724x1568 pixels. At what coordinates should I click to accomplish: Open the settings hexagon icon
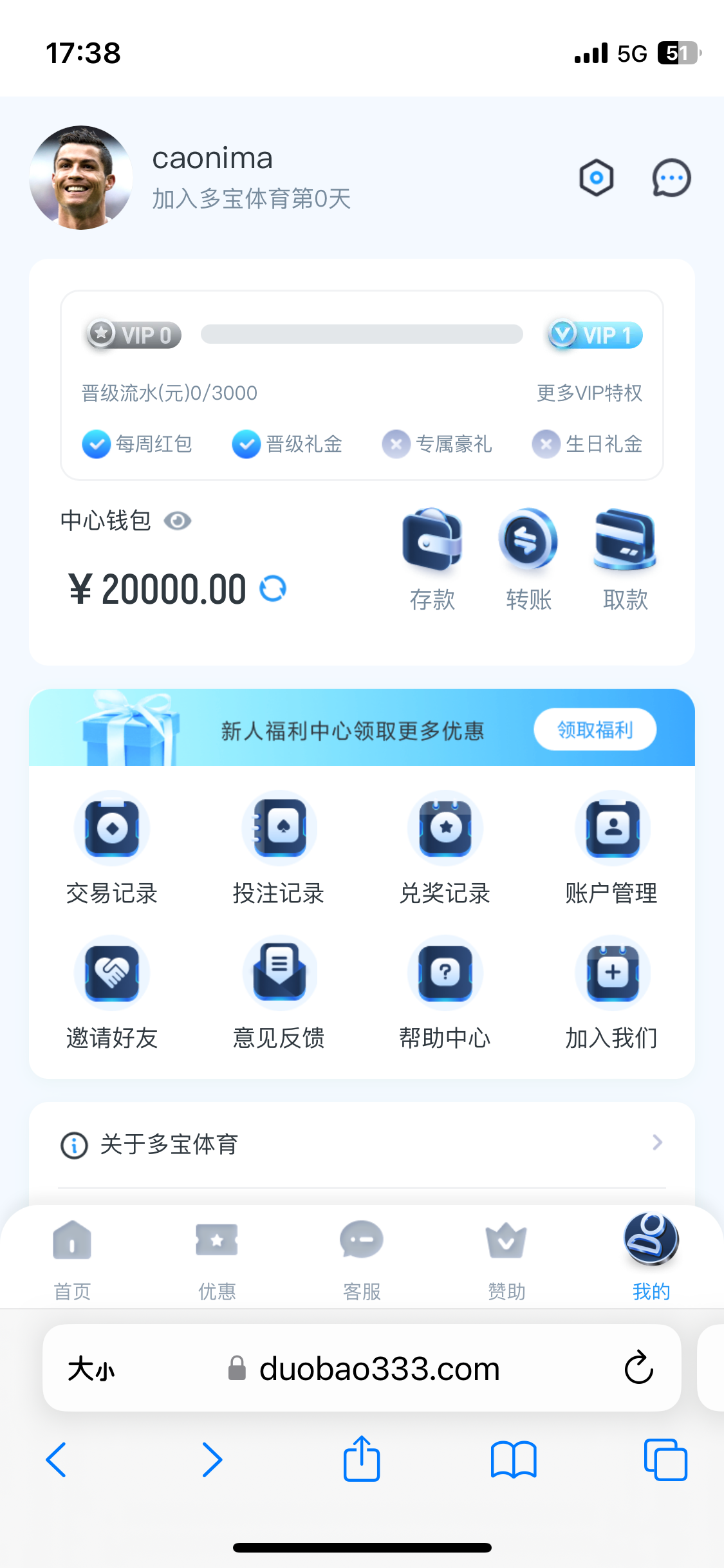(x=597, y=178)
